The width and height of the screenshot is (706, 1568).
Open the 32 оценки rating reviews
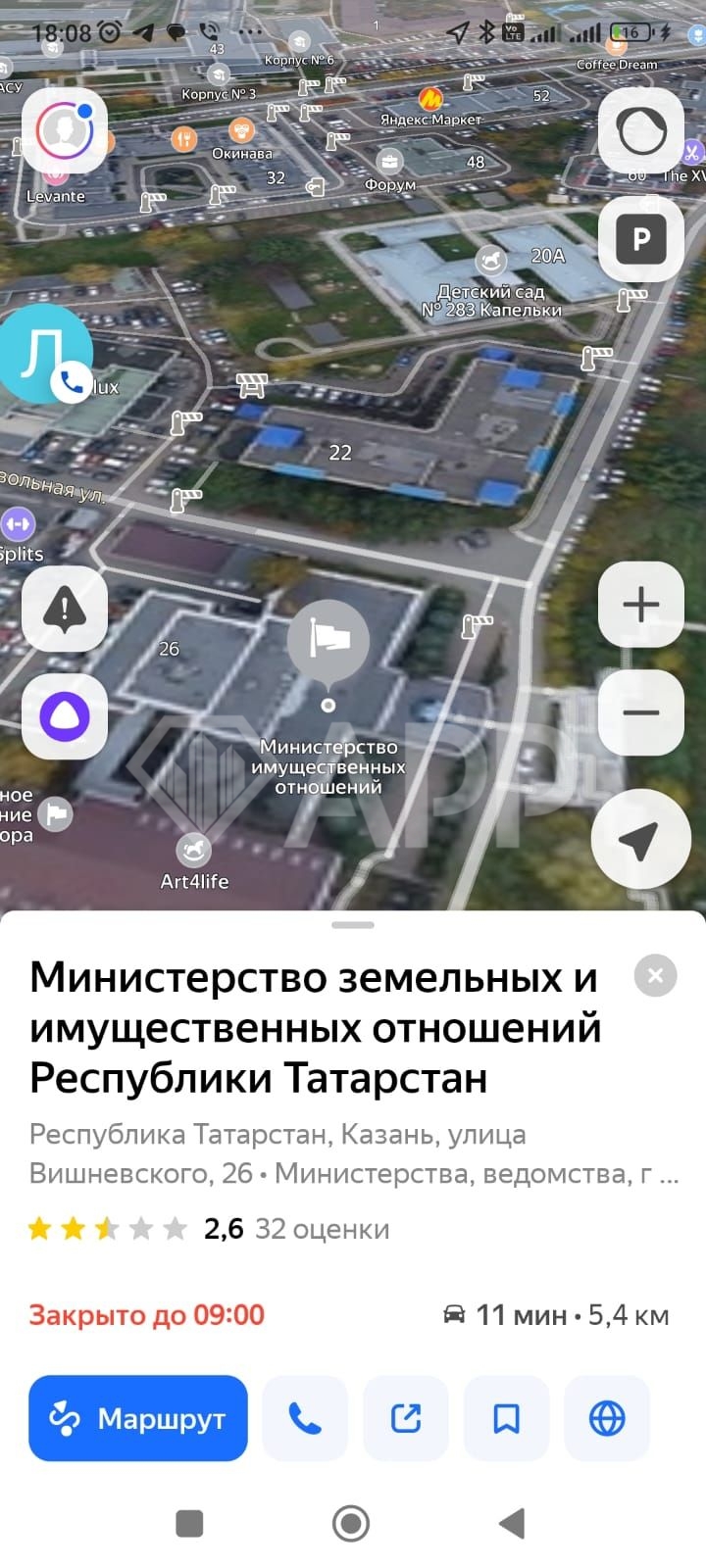pos(322,1229)
